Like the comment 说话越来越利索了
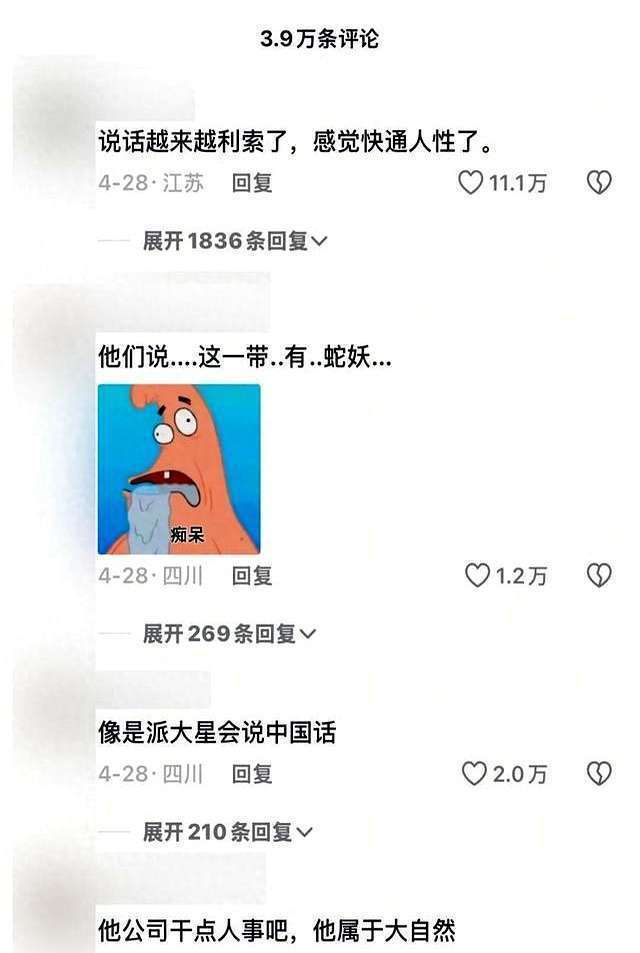The height and width of the screenshot is (953, 640). click(471, 183)
